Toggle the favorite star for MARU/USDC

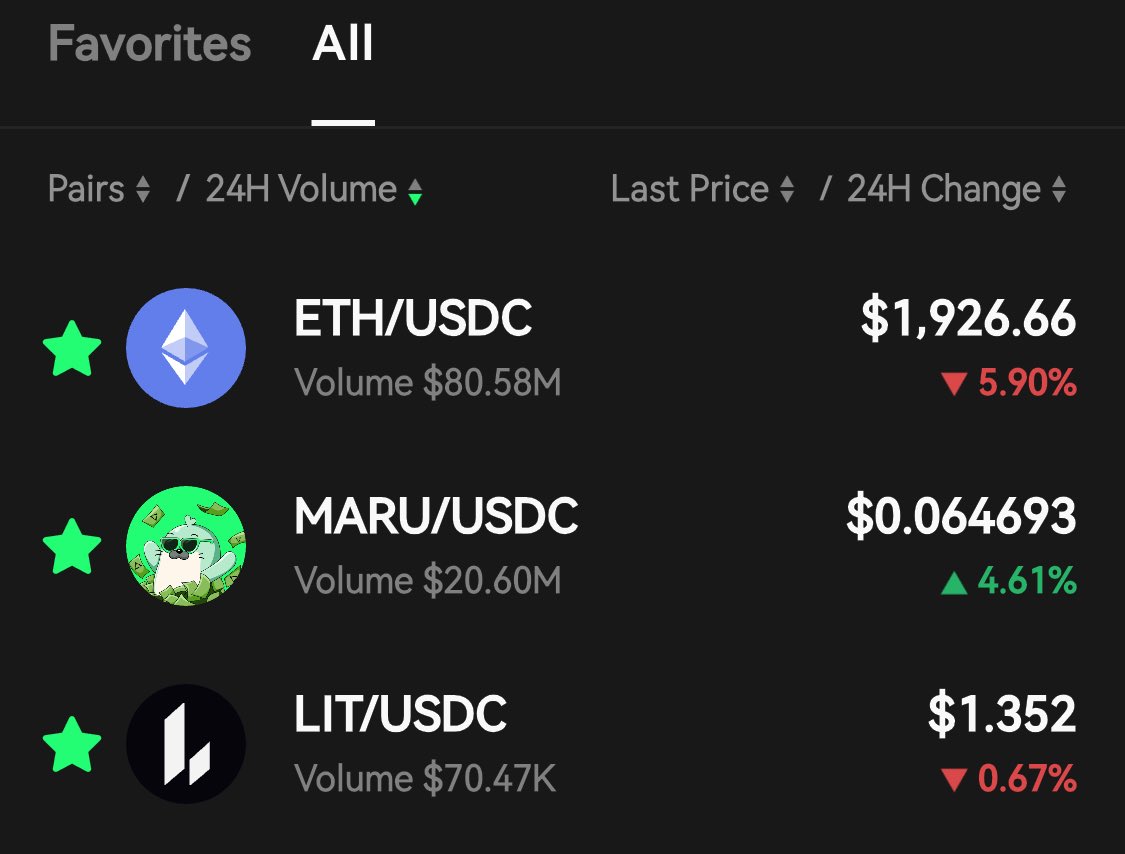[72, 547]
